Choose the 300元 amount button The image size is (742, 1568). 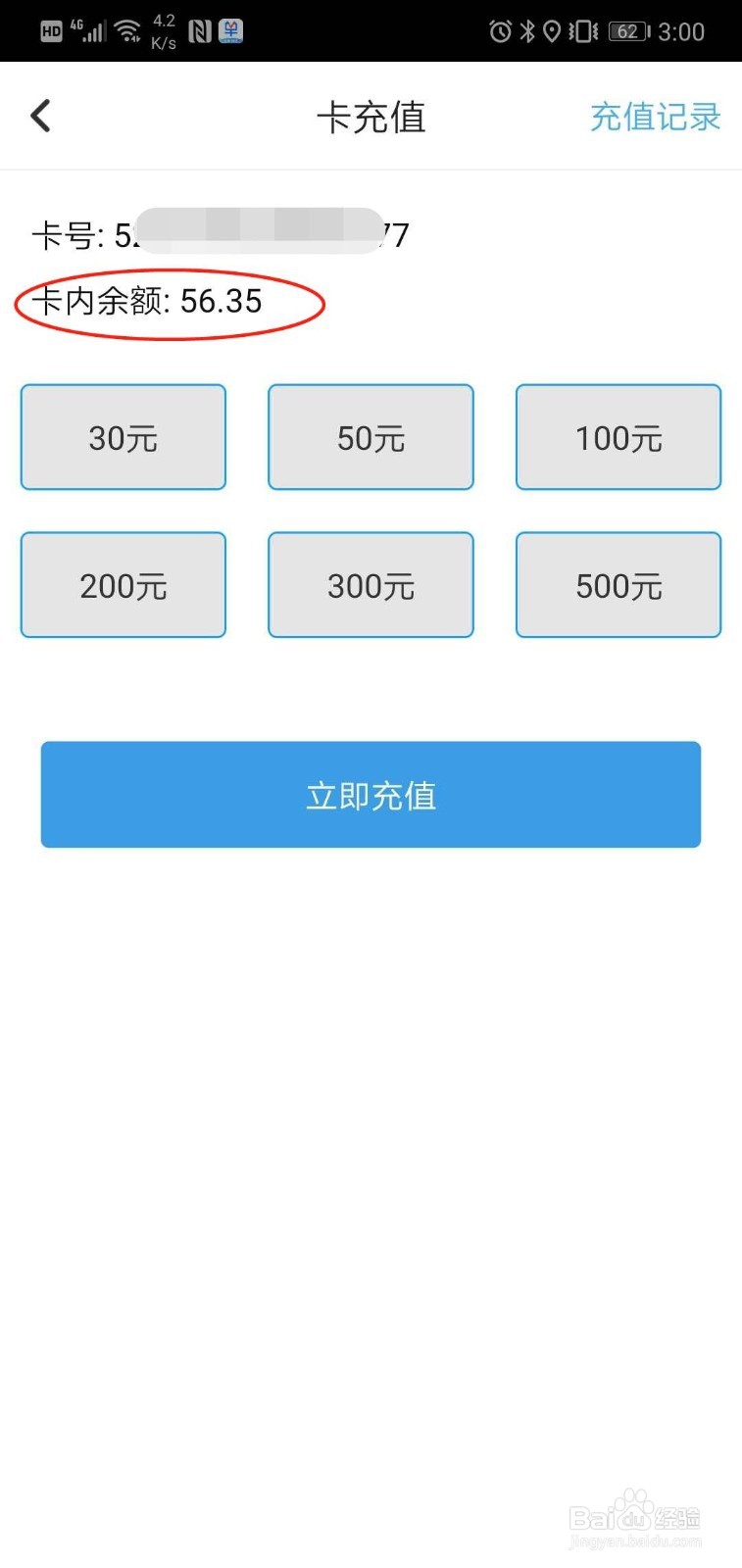click(x=371, y=585)
